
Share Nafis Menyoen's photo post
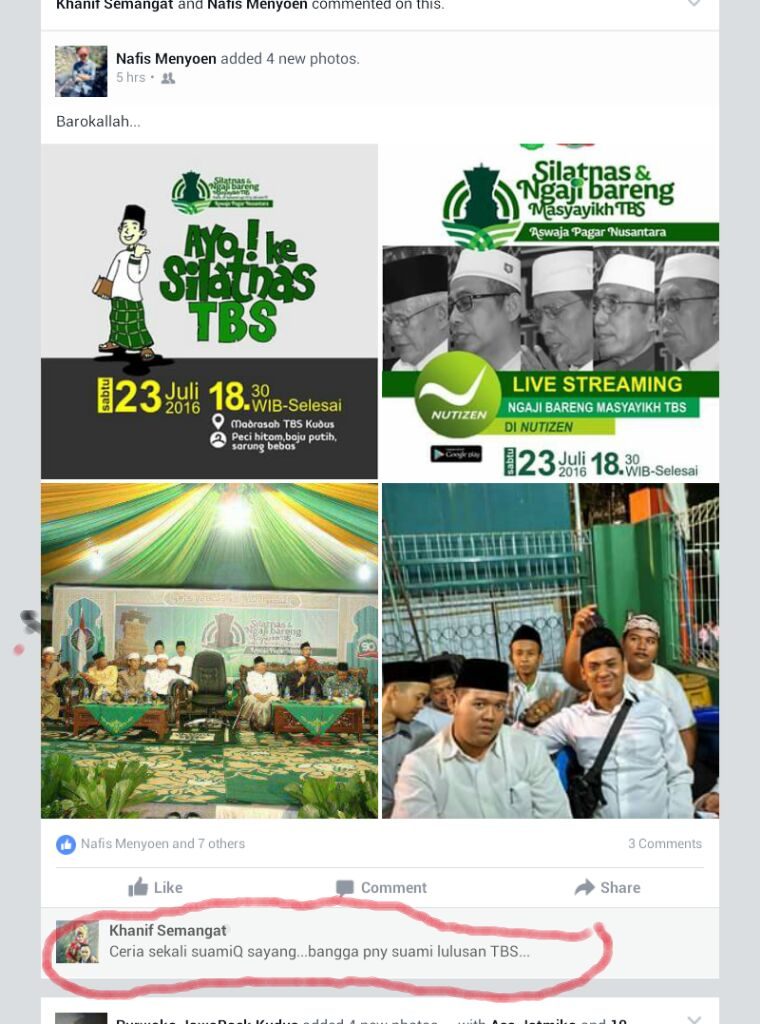(607, 887)
